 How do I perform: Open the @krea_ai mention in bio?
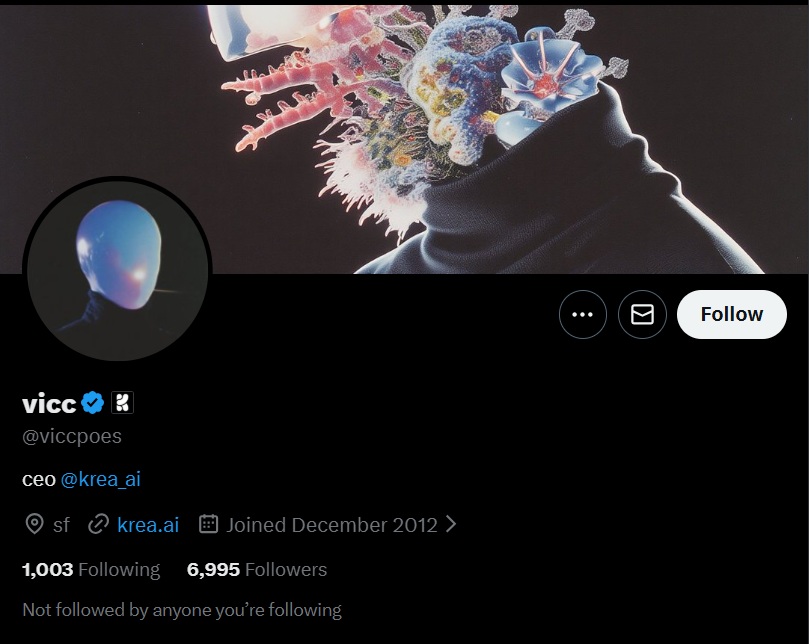pyautogui.click(x=101, y=479)
